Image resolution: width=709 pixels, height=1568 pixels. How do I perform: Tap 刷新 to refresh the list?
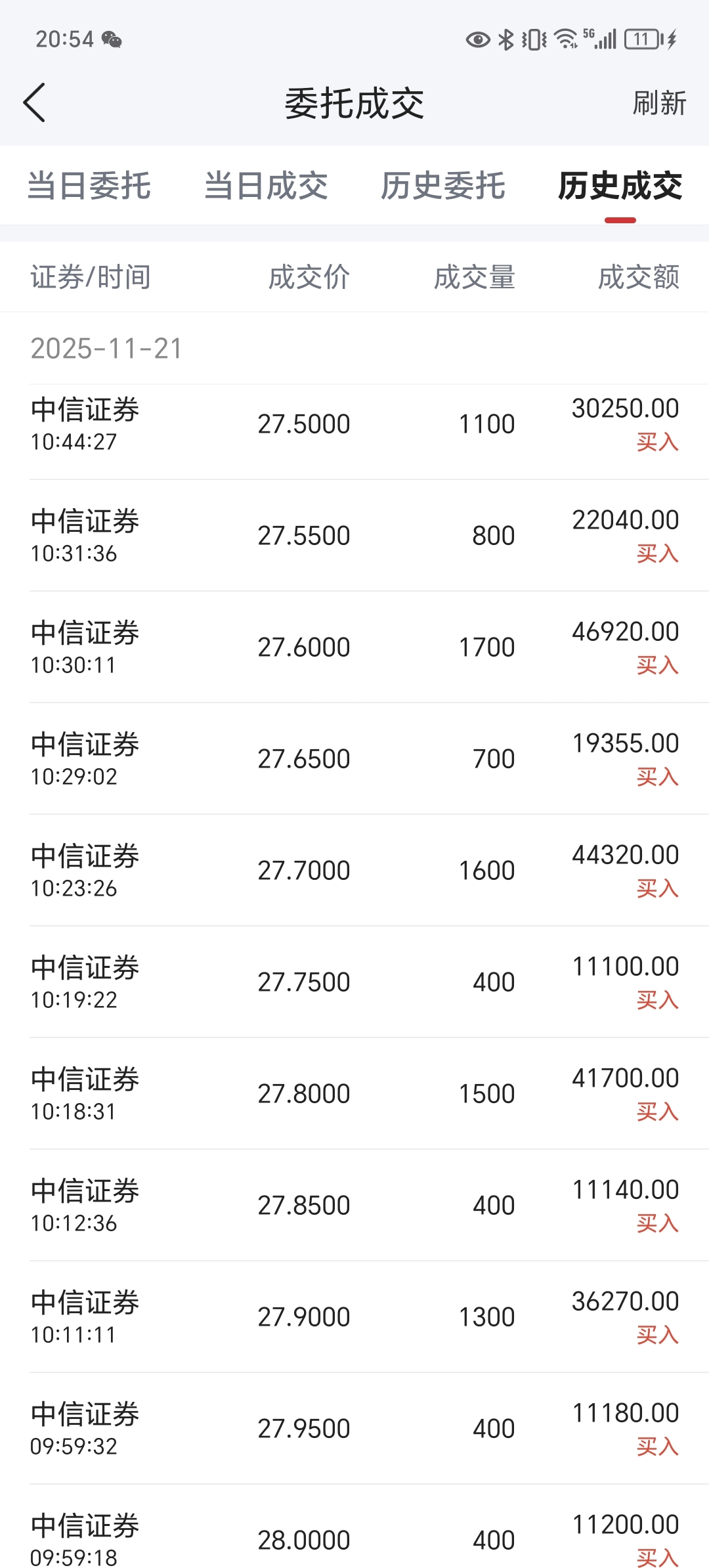coord(658,103)
